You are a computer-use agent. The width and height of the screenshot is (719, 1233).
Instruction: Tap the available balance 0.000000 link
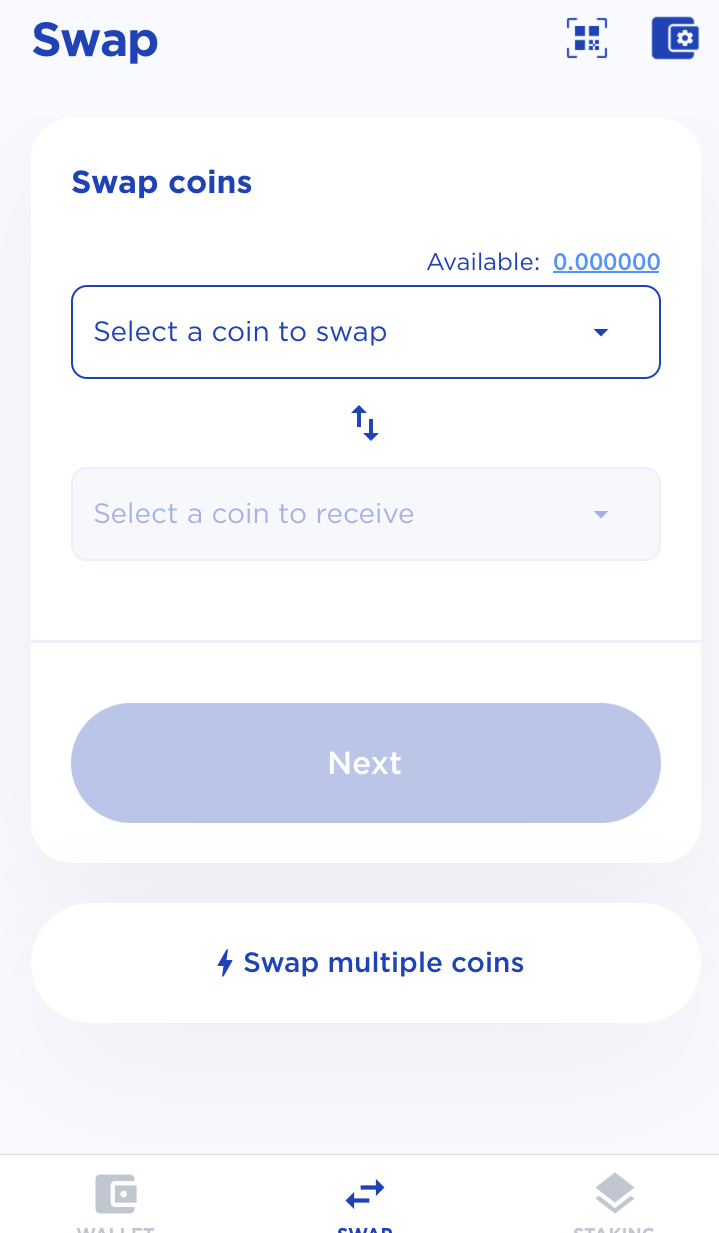[x=606, y=262]
